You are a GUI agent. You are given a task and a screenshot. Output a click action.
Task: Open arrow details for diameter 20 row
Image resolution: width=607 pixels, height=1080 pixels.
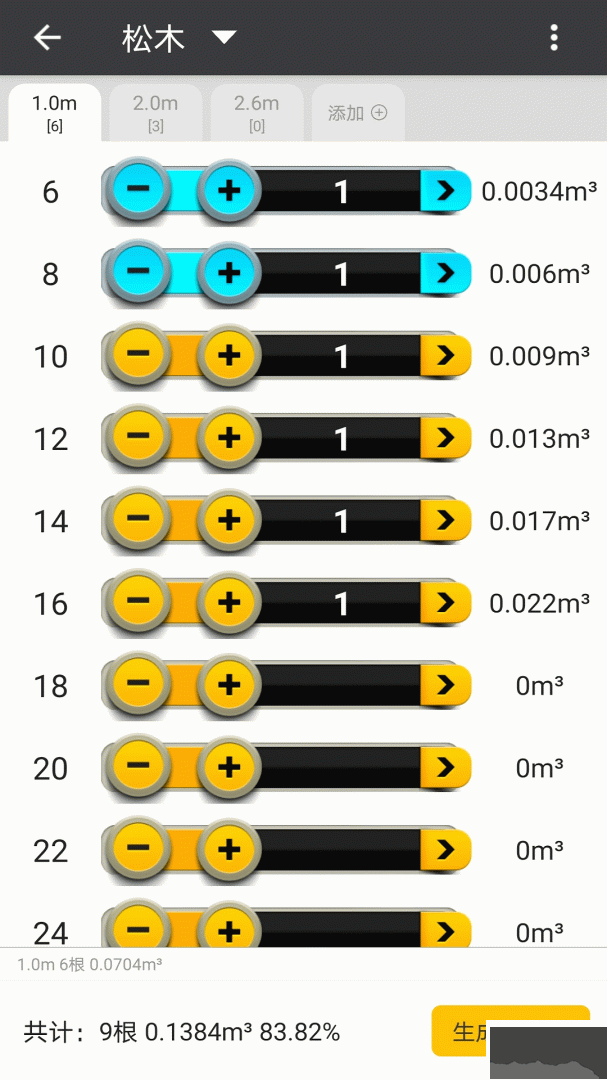[x=445, y=767]
